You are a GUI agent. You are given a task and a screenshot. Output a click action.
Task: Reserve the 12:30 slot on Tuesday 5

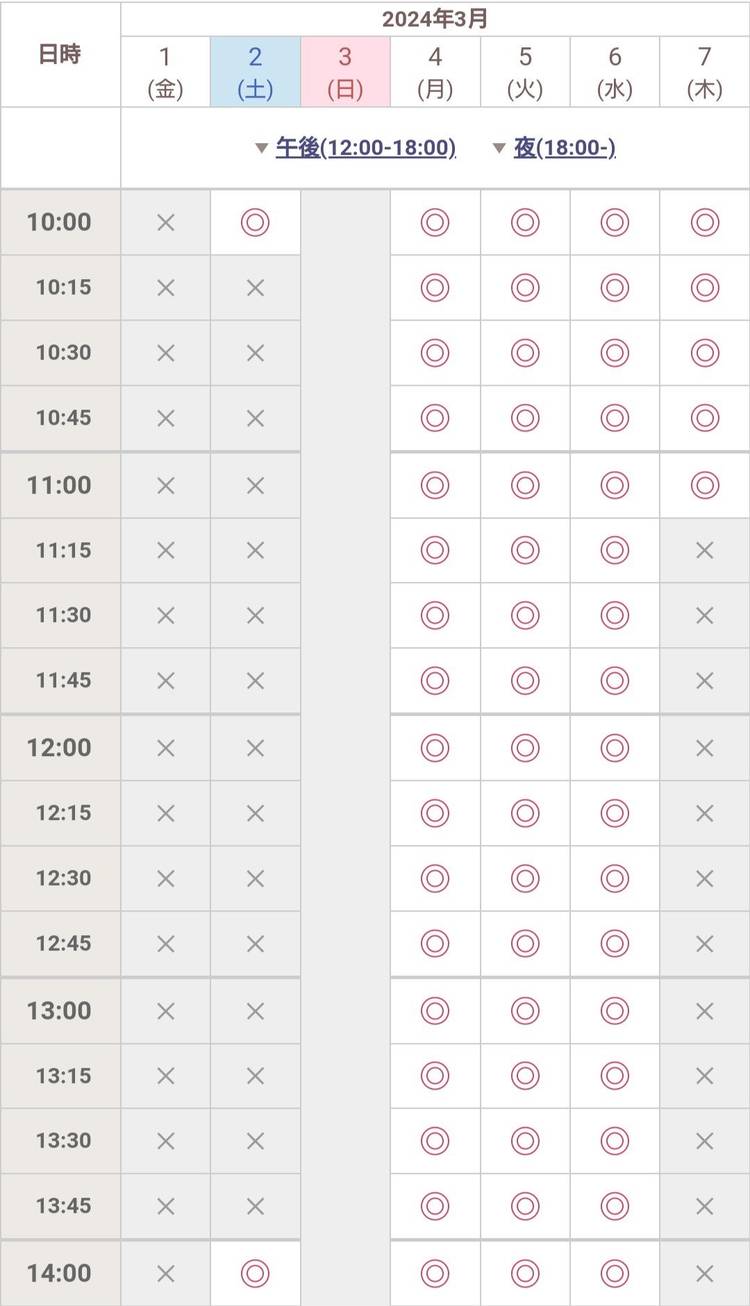[525, 878]
